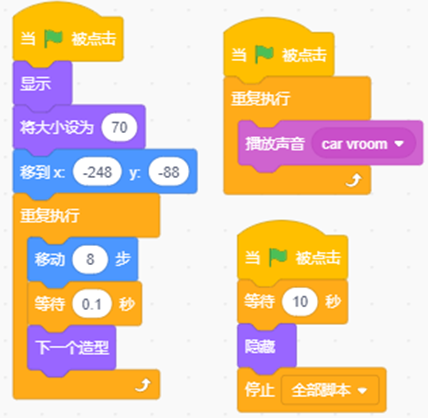Edit the size value 70
Viewport: 428px width, 418px height.
(119, 127)
